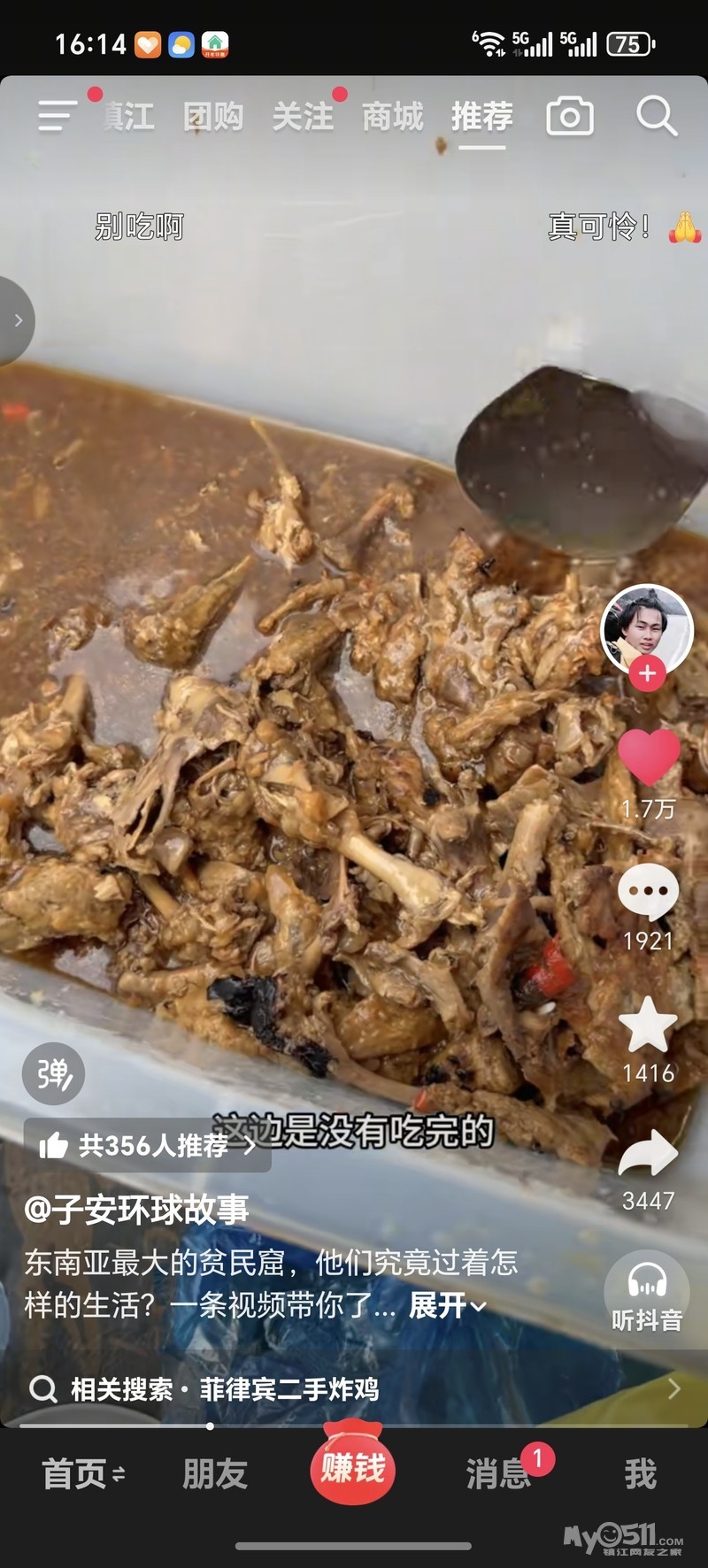
Task: Expand the video description with 展开
Action: (x=447, y=1305)
